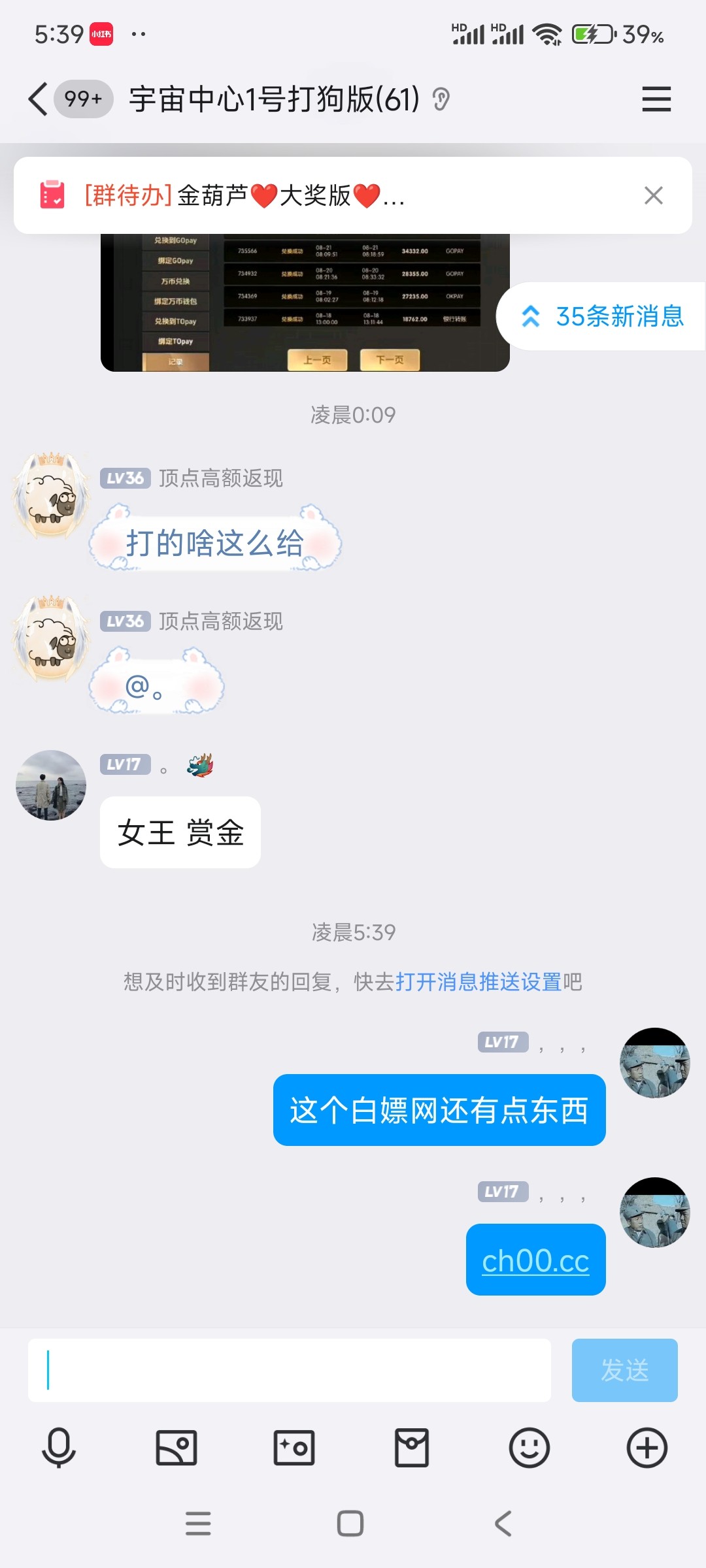Open 打开消息推送设置 link
Screen dimensions: 706x1568
pos(478,981)
